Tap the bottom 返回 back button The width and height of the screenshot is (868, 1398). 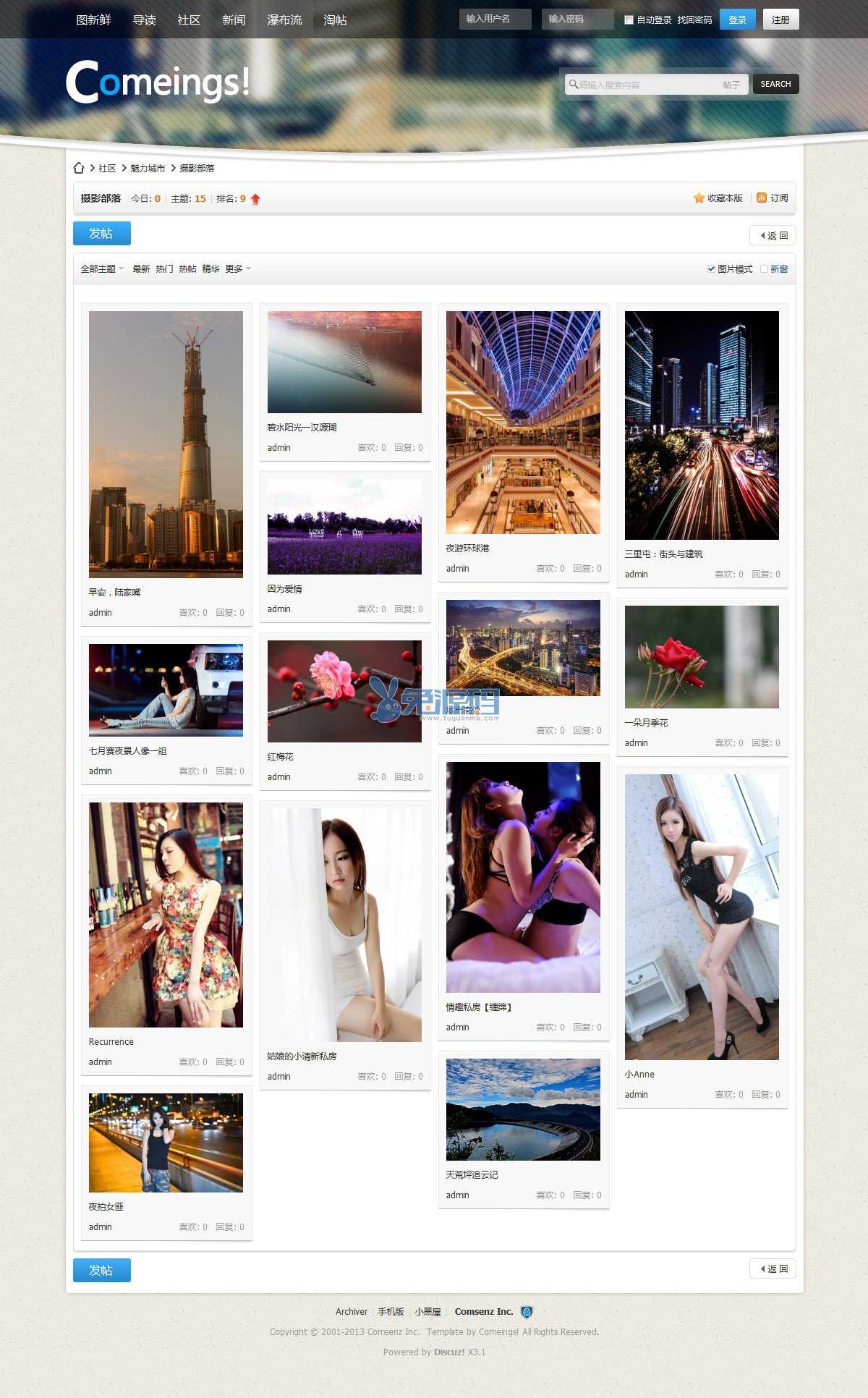773,1268
